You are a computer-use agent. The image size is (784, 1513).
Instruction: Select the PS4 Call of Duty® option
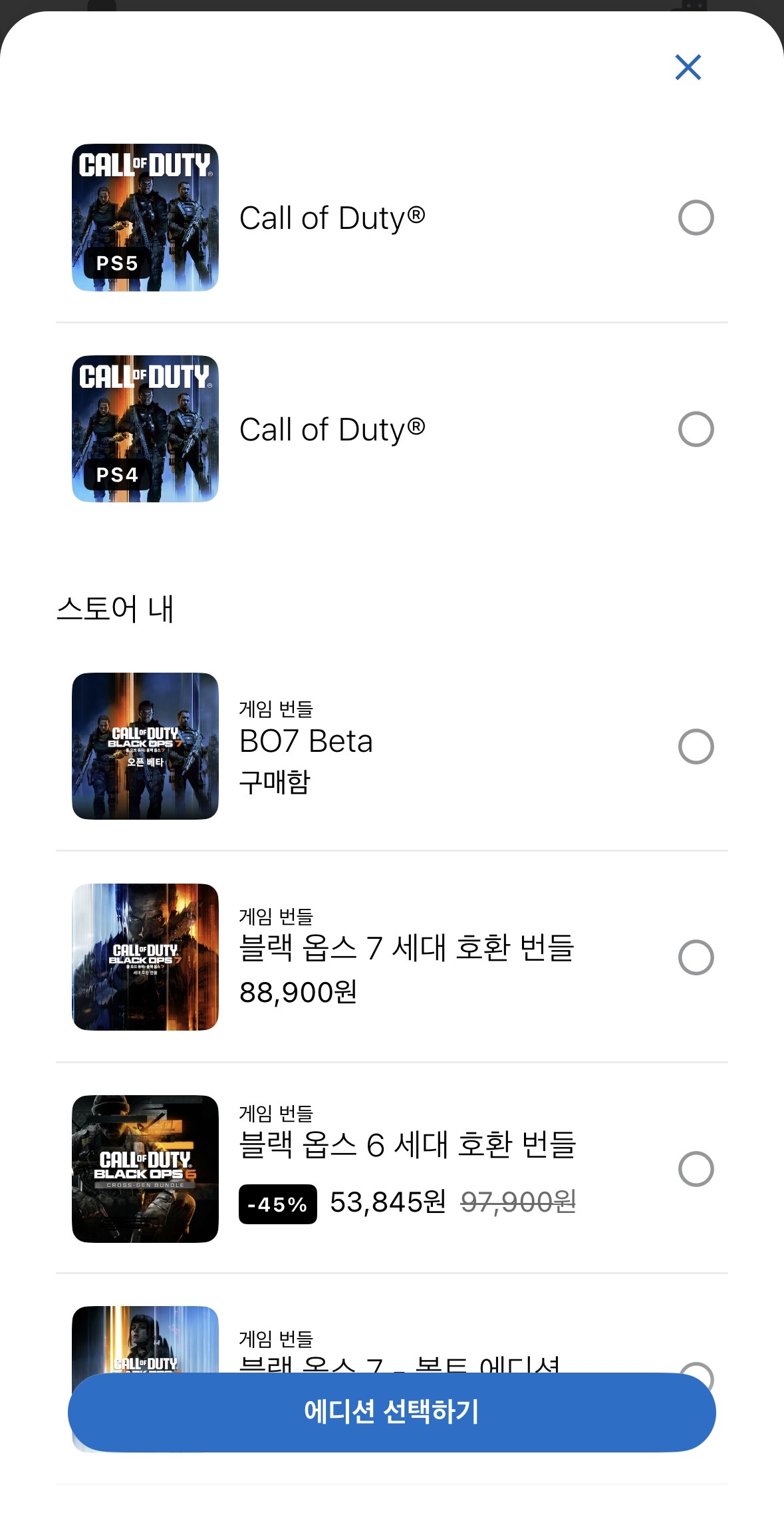(696, 429)
